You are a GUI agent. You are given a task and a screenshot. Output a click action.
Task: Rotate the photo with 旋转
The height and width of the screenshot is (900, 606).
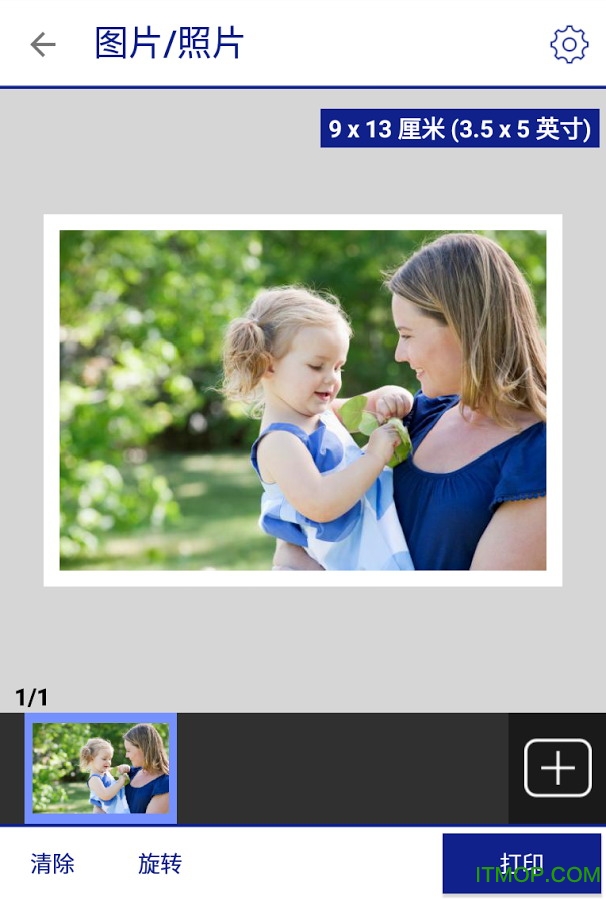[x=160, y=863]
